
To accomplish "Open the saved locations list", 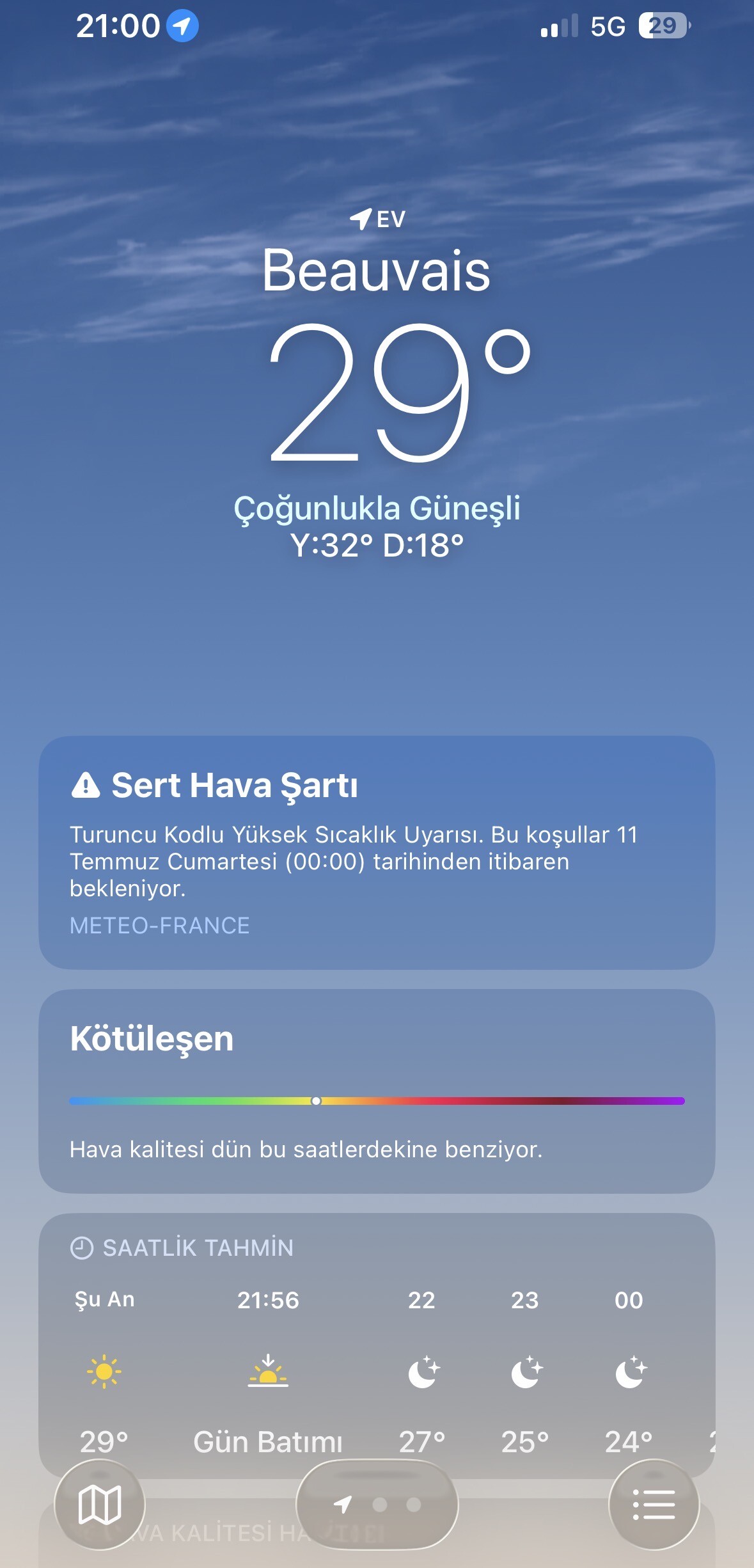I will [x=654, y=1504].
